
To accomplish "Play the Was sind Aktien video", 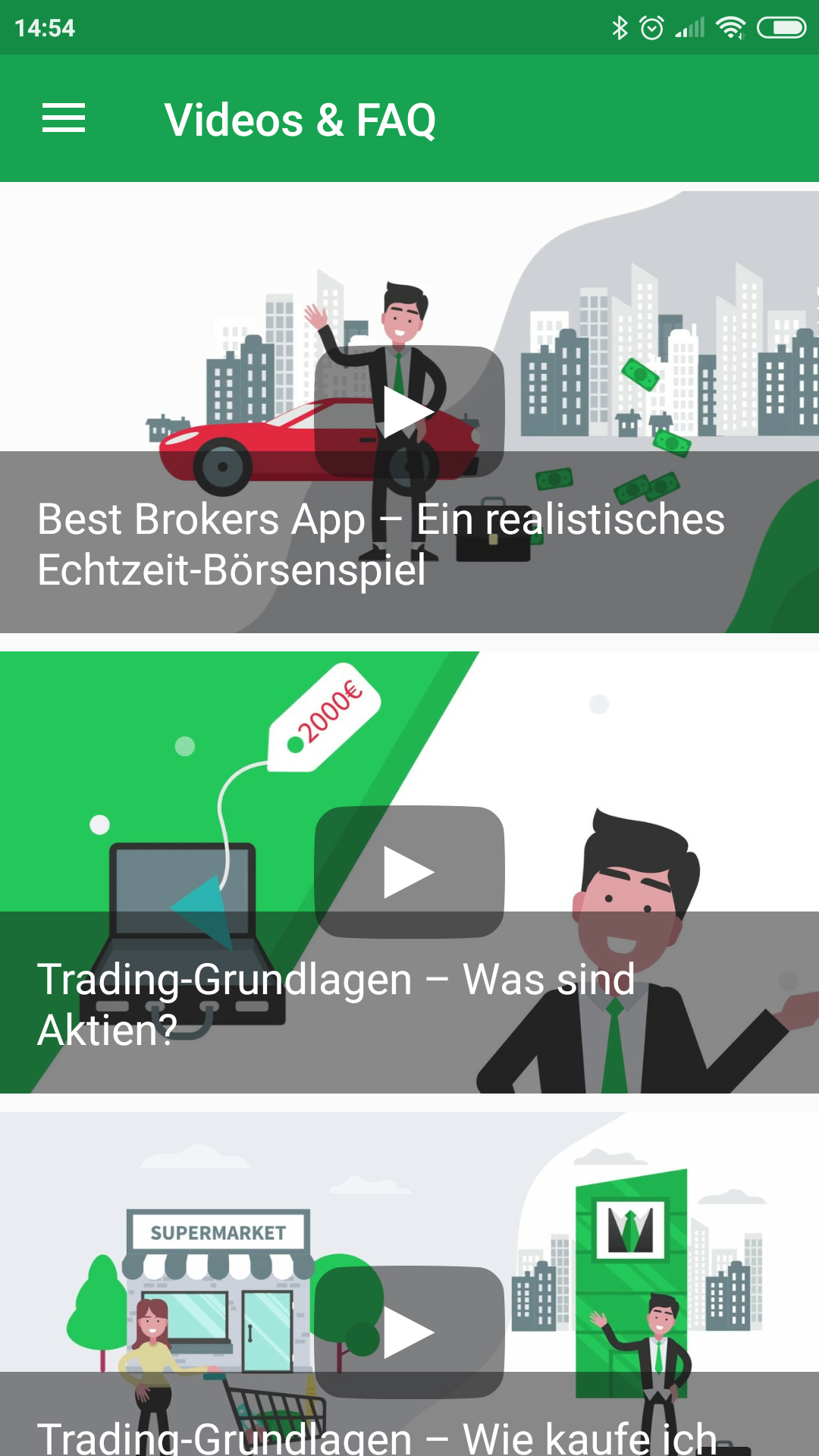I will point(409,872).
